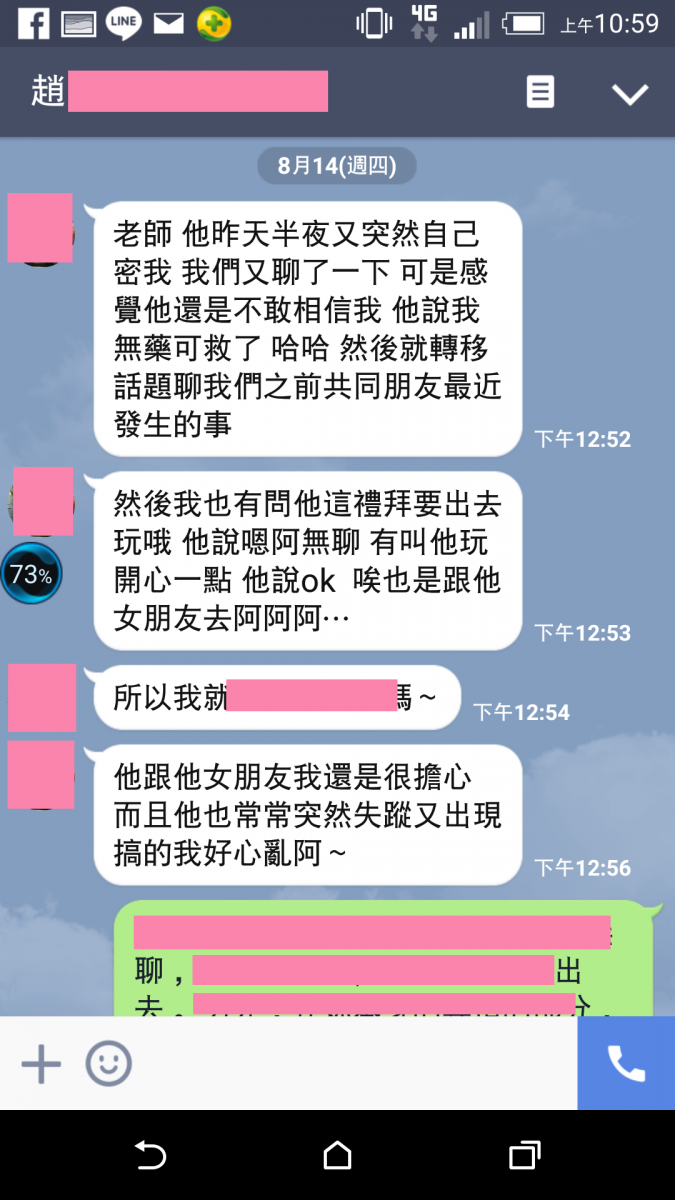
Task: Open the notes icon in chat header
Action: 540,93
